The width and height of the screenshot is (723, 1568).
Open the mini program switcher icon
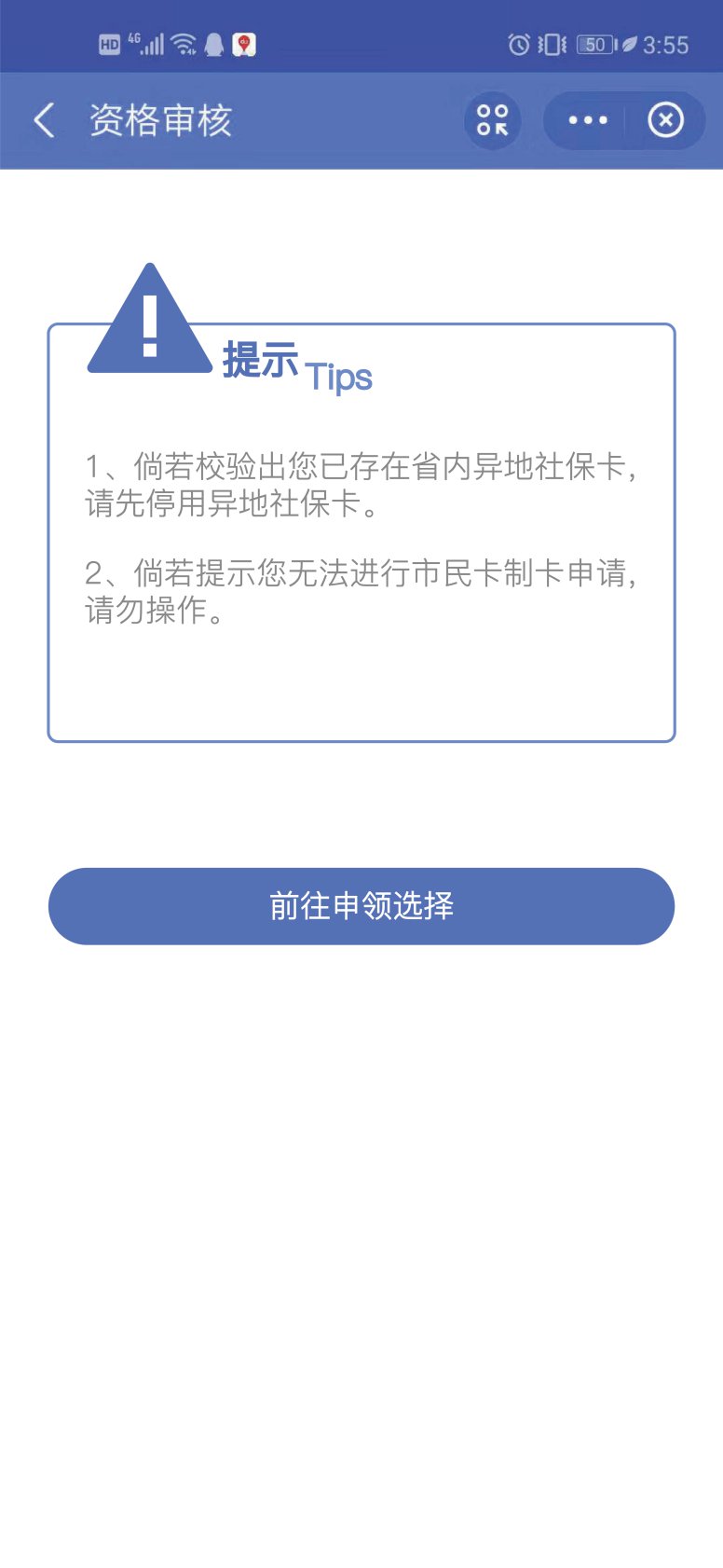[492, 120]
